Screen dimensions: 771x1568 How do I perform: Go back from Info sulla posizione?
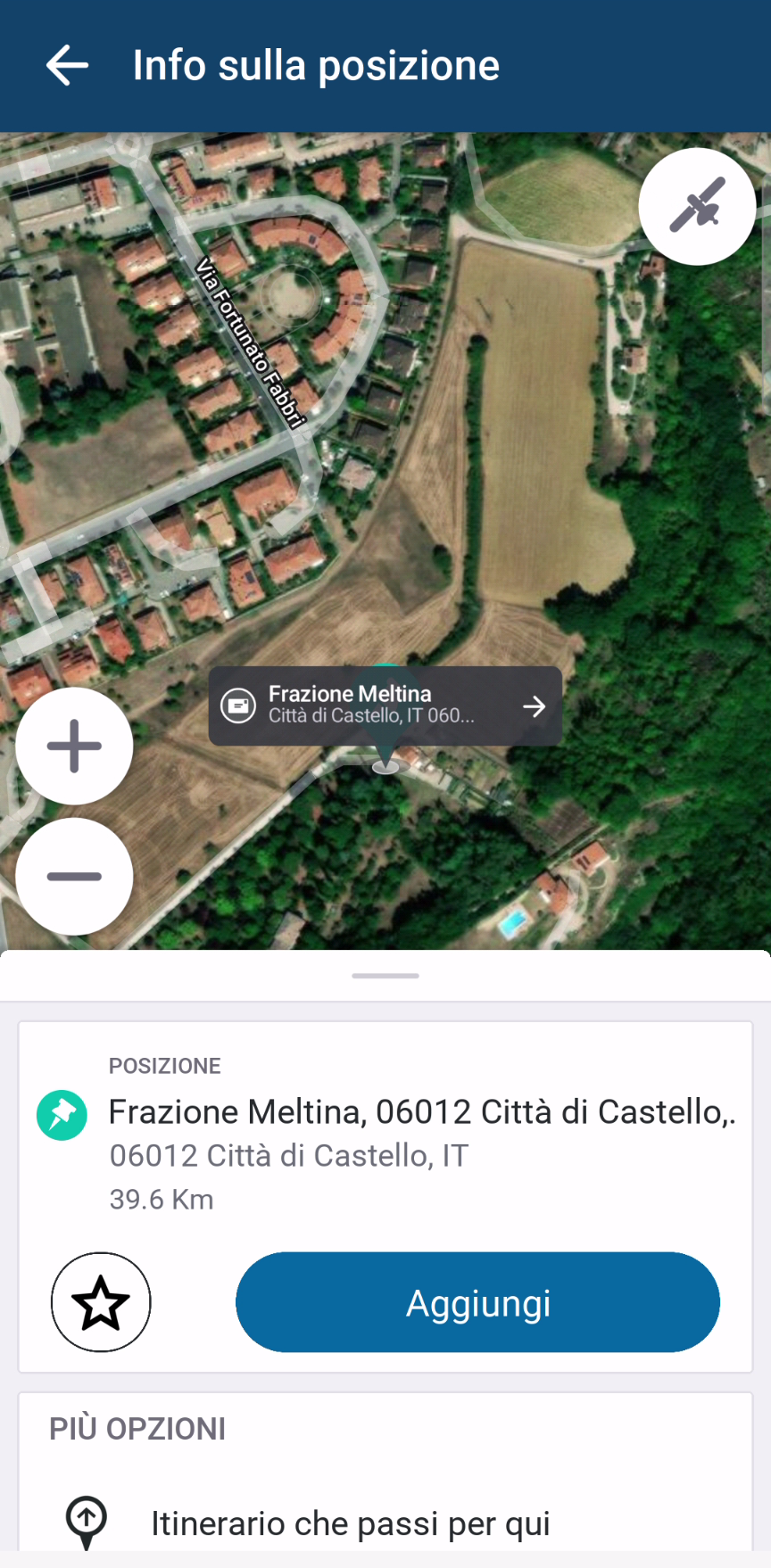tap(68, 66)
